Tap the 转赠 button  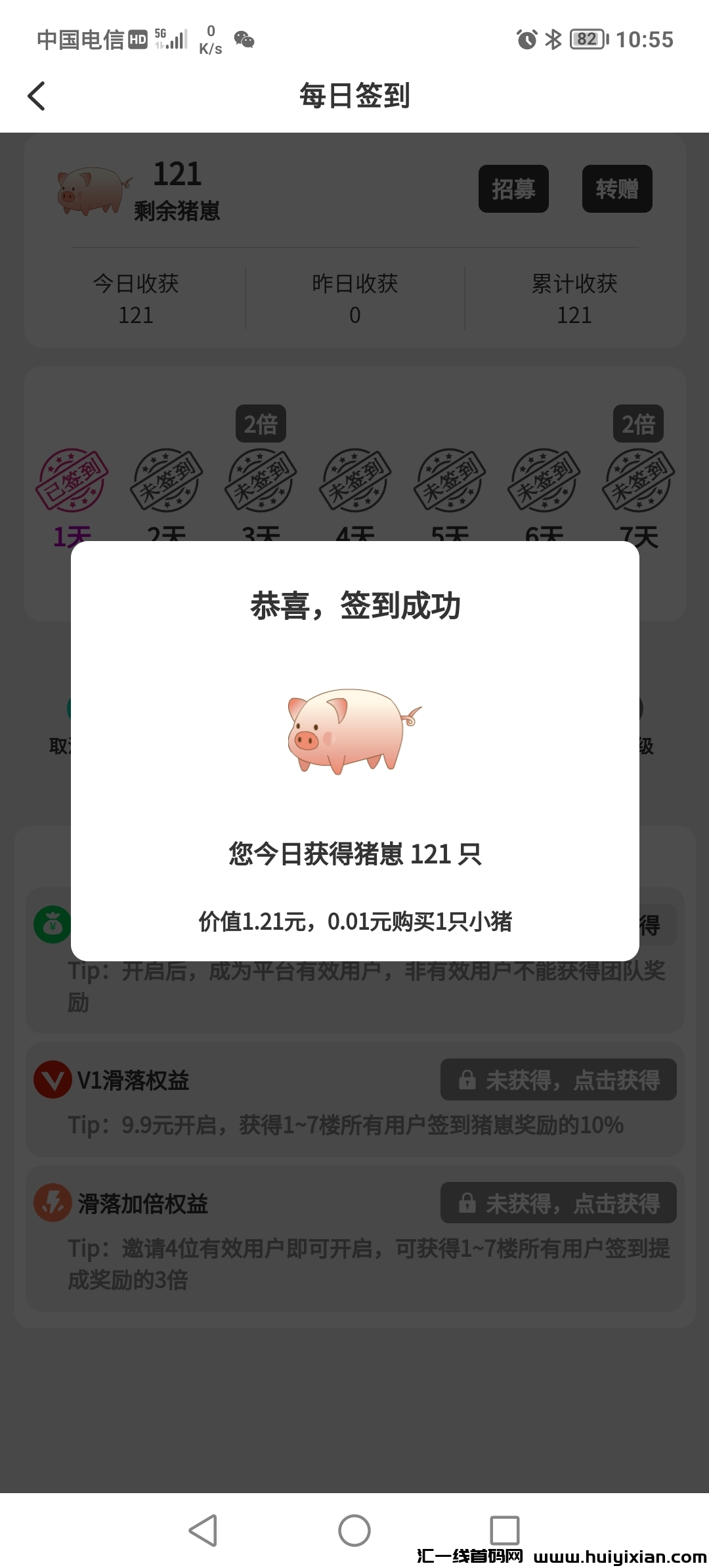tap(617, 189)
